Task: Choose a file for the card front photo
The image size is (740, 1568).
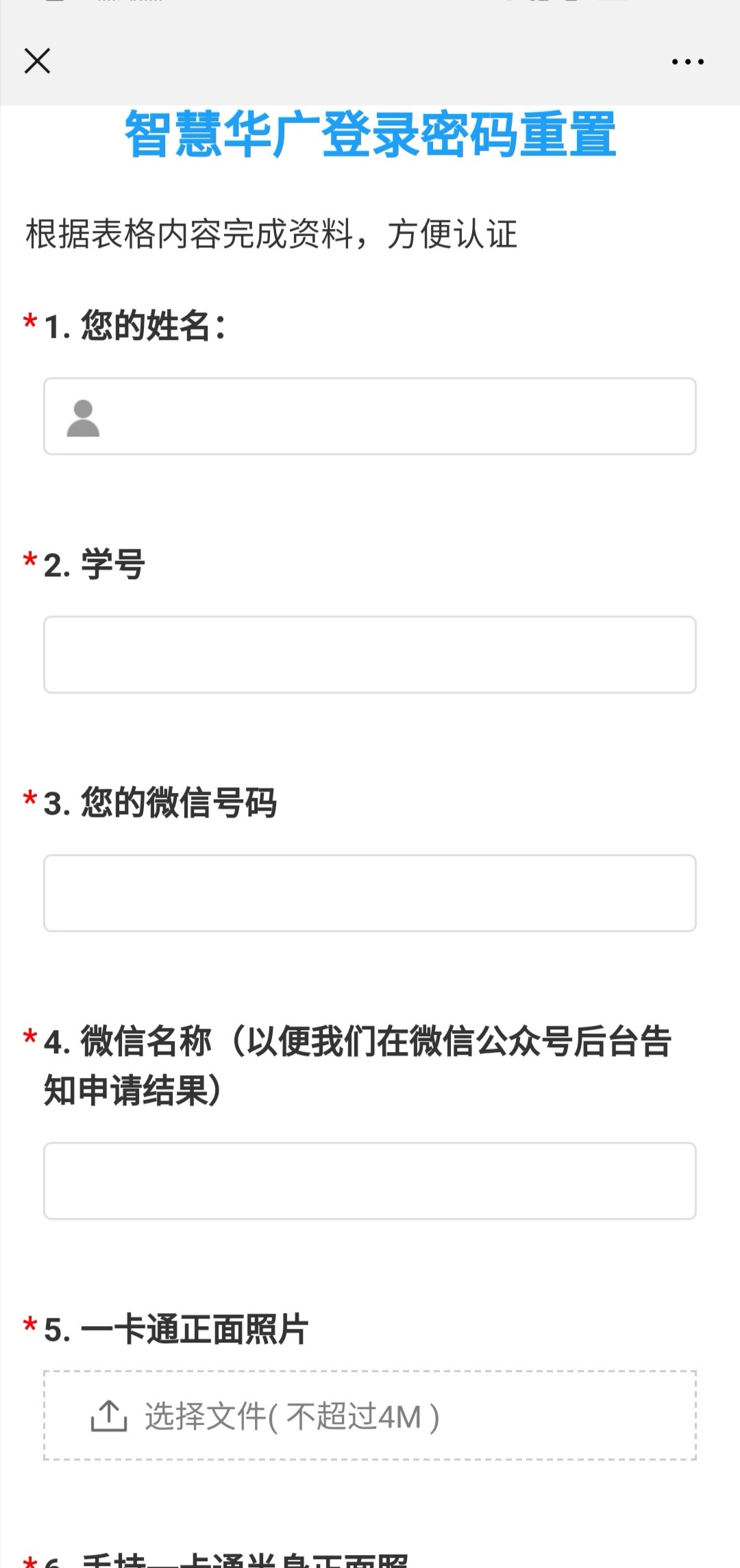Action: [x=370, y=1416]
